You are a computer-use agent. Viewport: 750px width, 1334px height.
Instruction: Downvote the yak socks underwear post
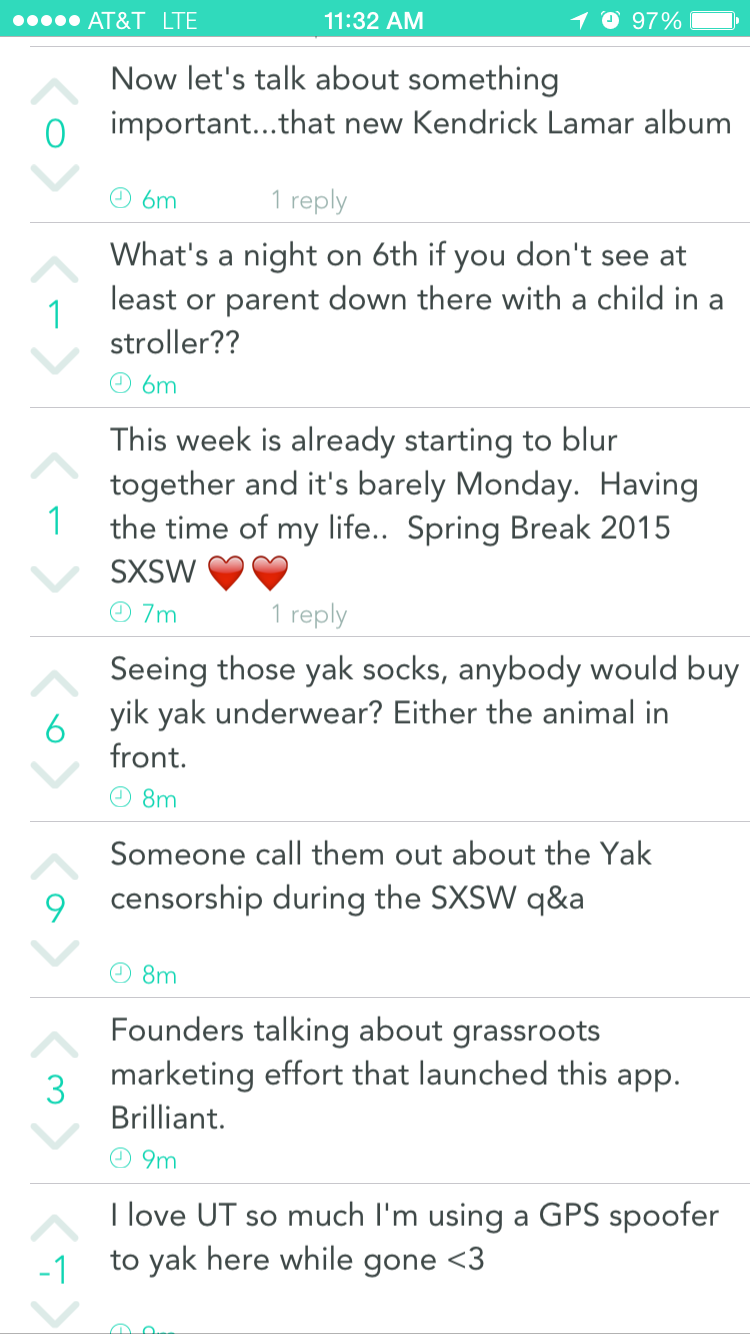pyautogui.click(x=54, y=774)
